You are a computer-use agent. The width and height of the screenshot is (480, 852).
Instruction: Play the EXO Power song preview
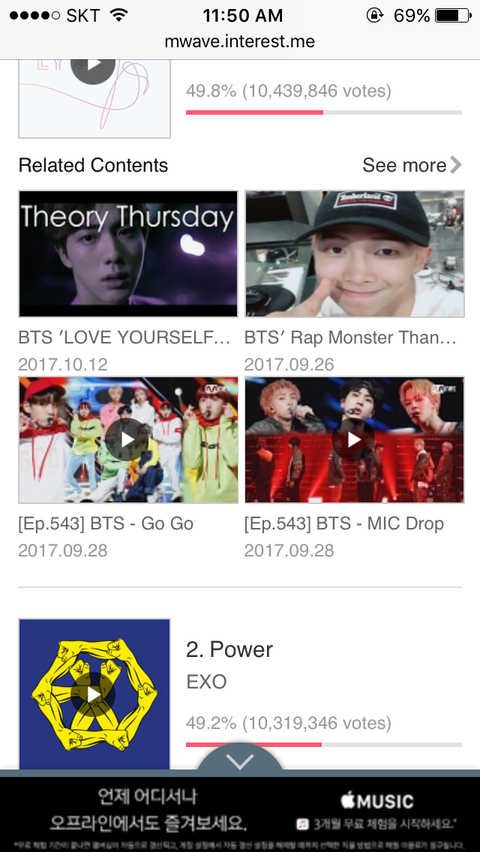click(x=93, y=694)
